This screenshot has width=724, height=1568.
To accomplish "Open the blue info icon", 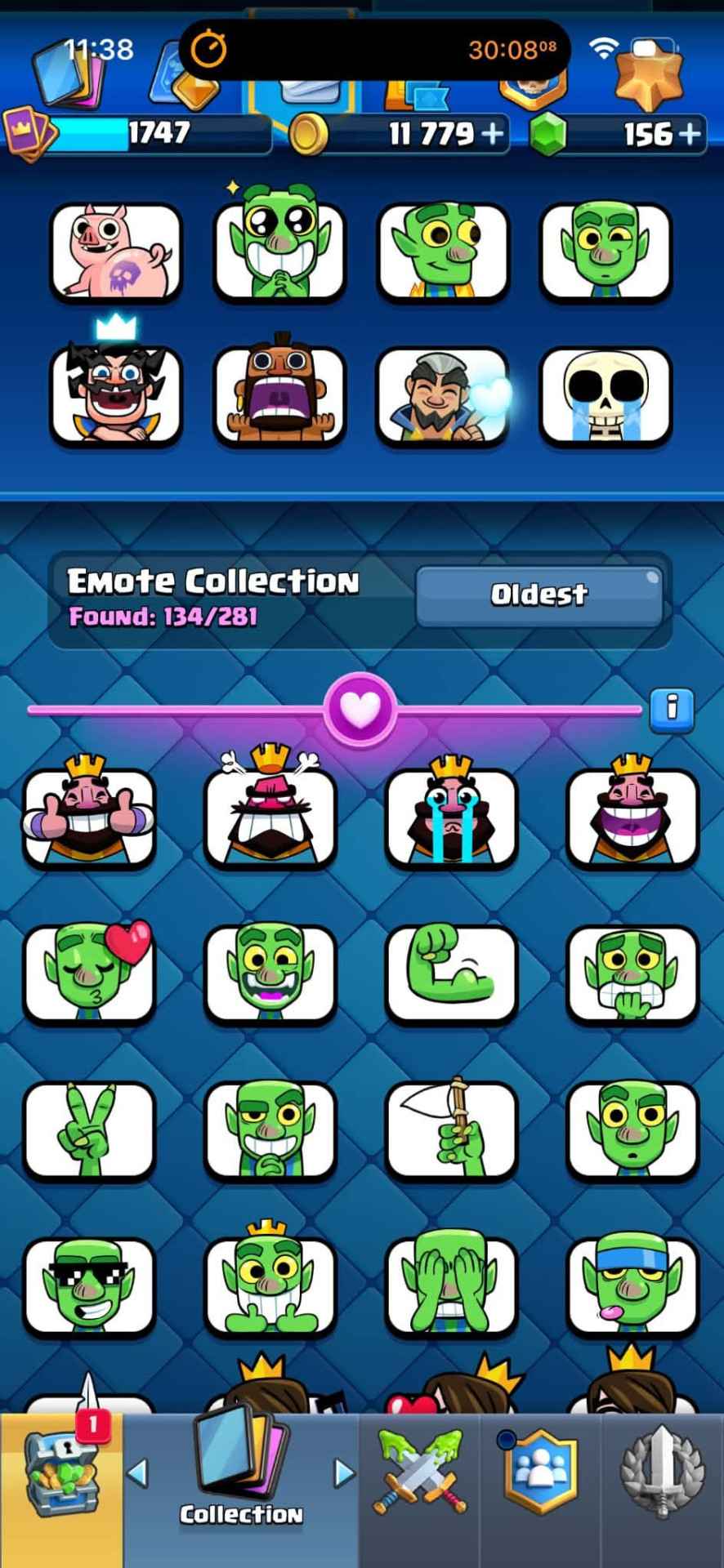I will pos(672,708).
